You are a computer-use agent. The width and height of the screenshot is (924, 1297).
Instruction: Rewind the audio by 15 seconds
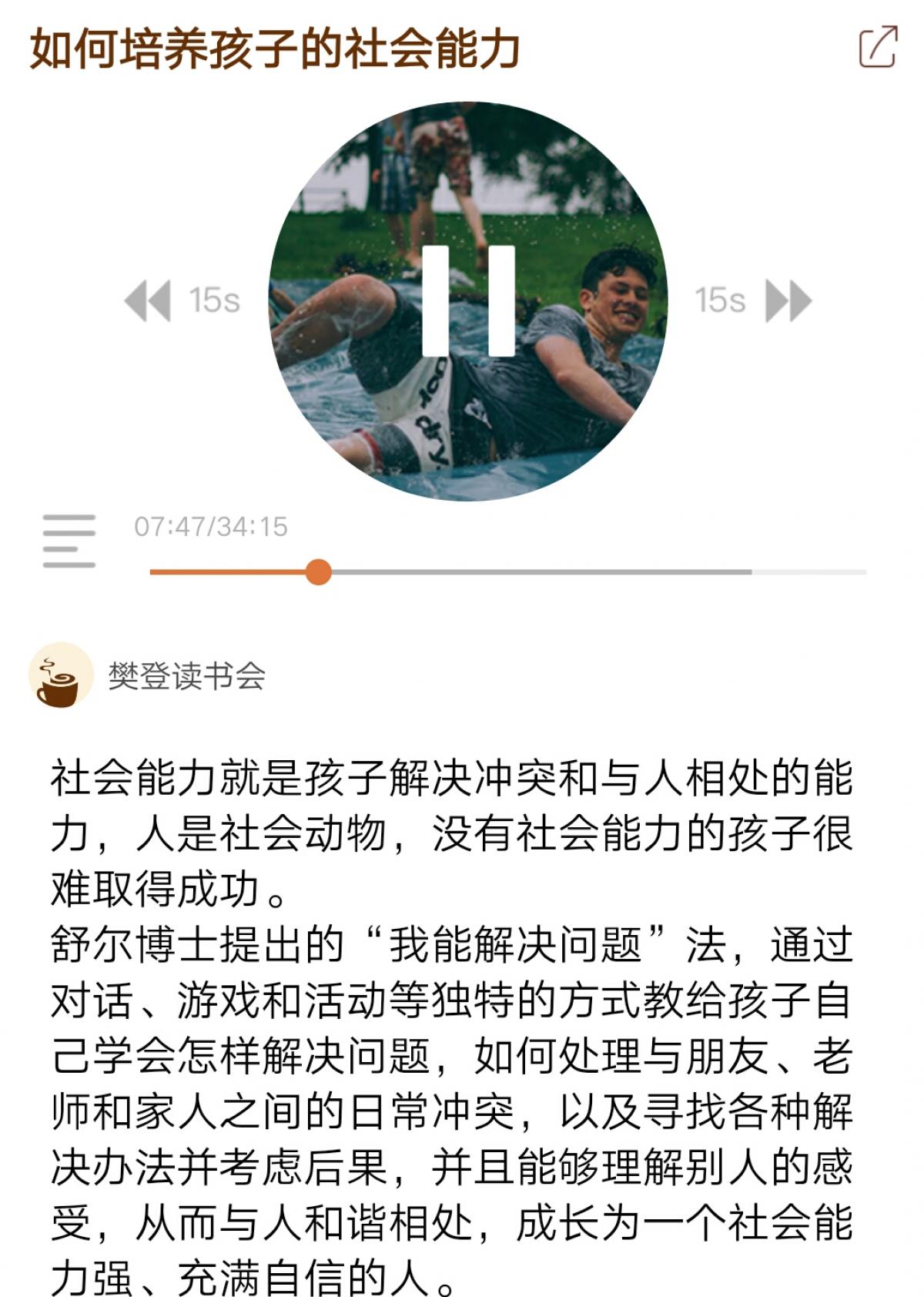[x=182, y=300]
